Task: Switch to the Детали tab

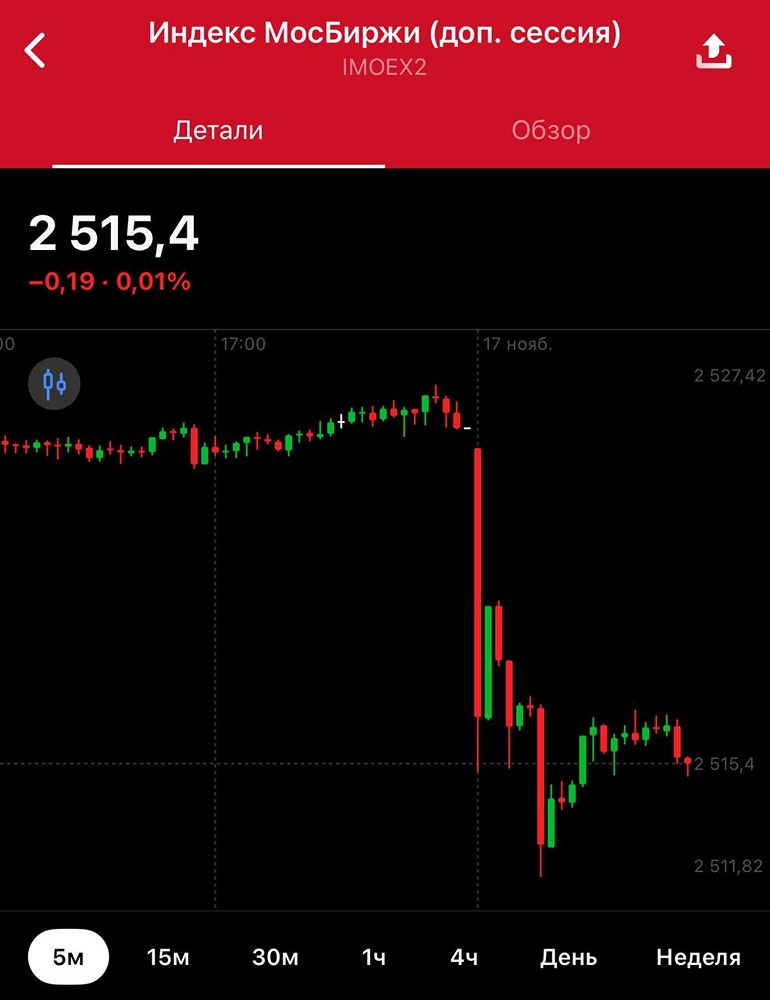Action: pos(218,130)
